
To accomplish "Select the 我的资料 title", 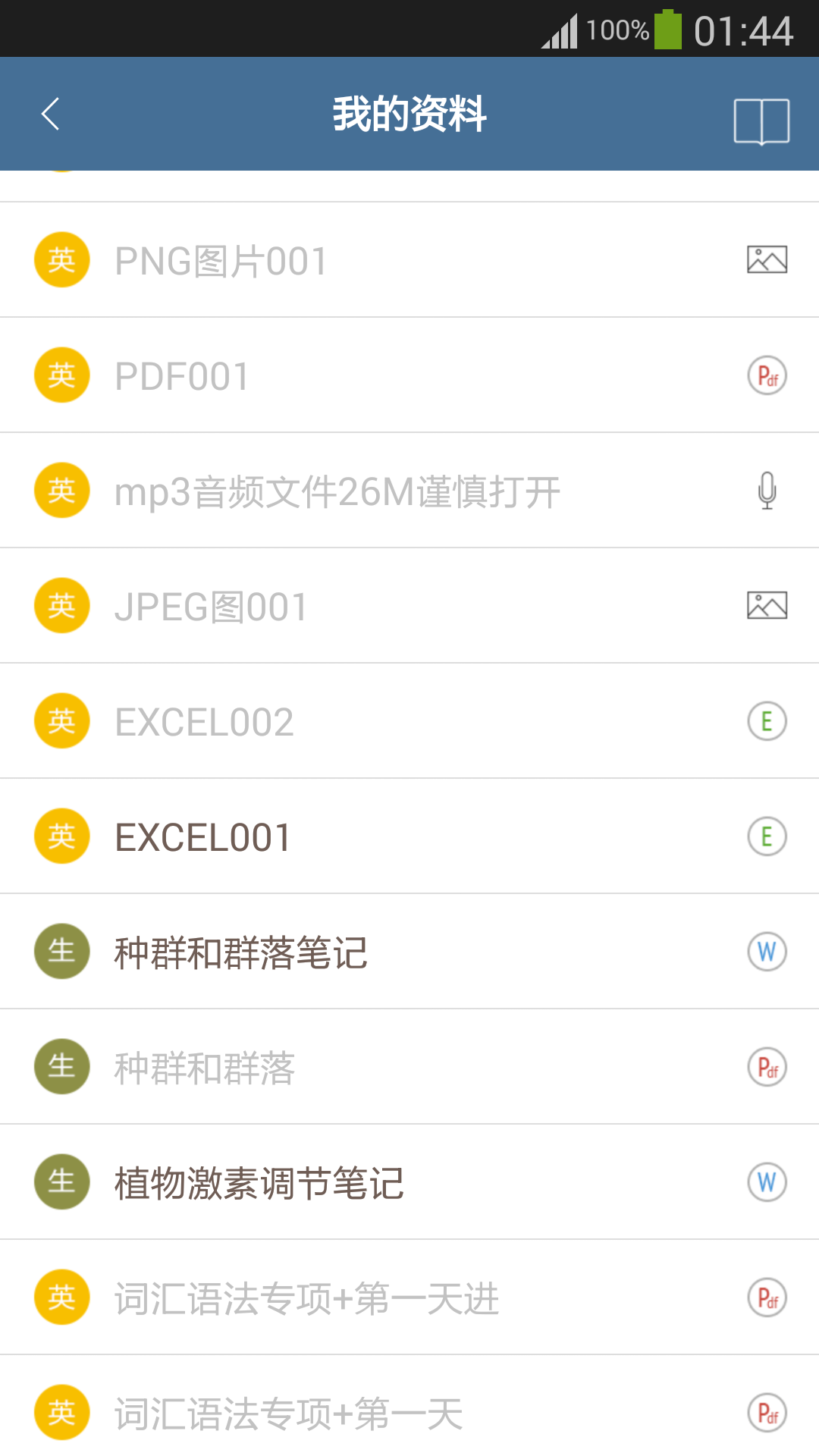I will [x=409, y=115].
